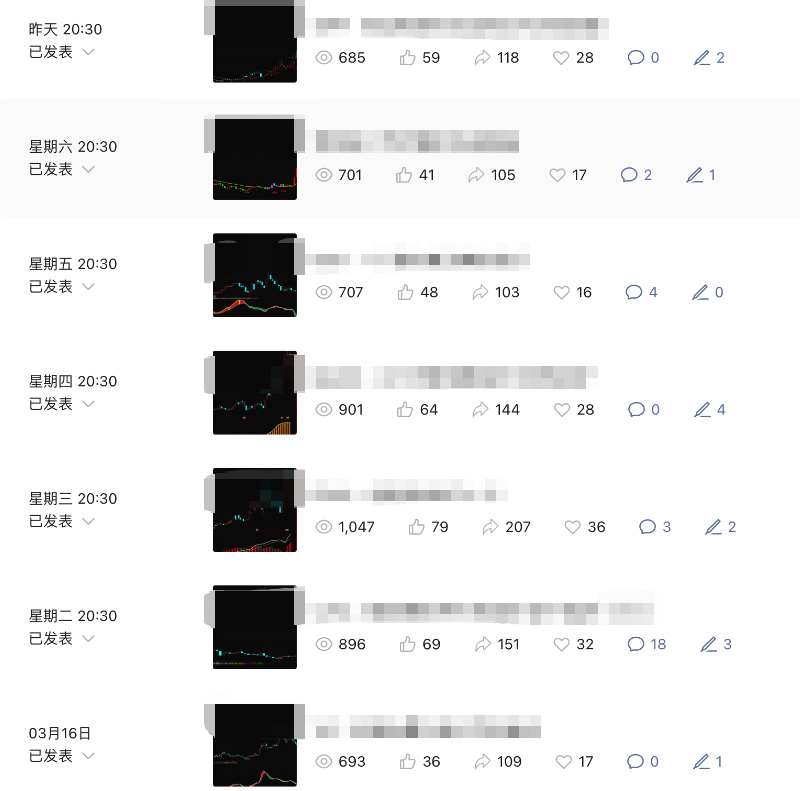Expand the 已发表 dropdown for 星期六 20:30
800x791 pixels.
coord(88,169)
